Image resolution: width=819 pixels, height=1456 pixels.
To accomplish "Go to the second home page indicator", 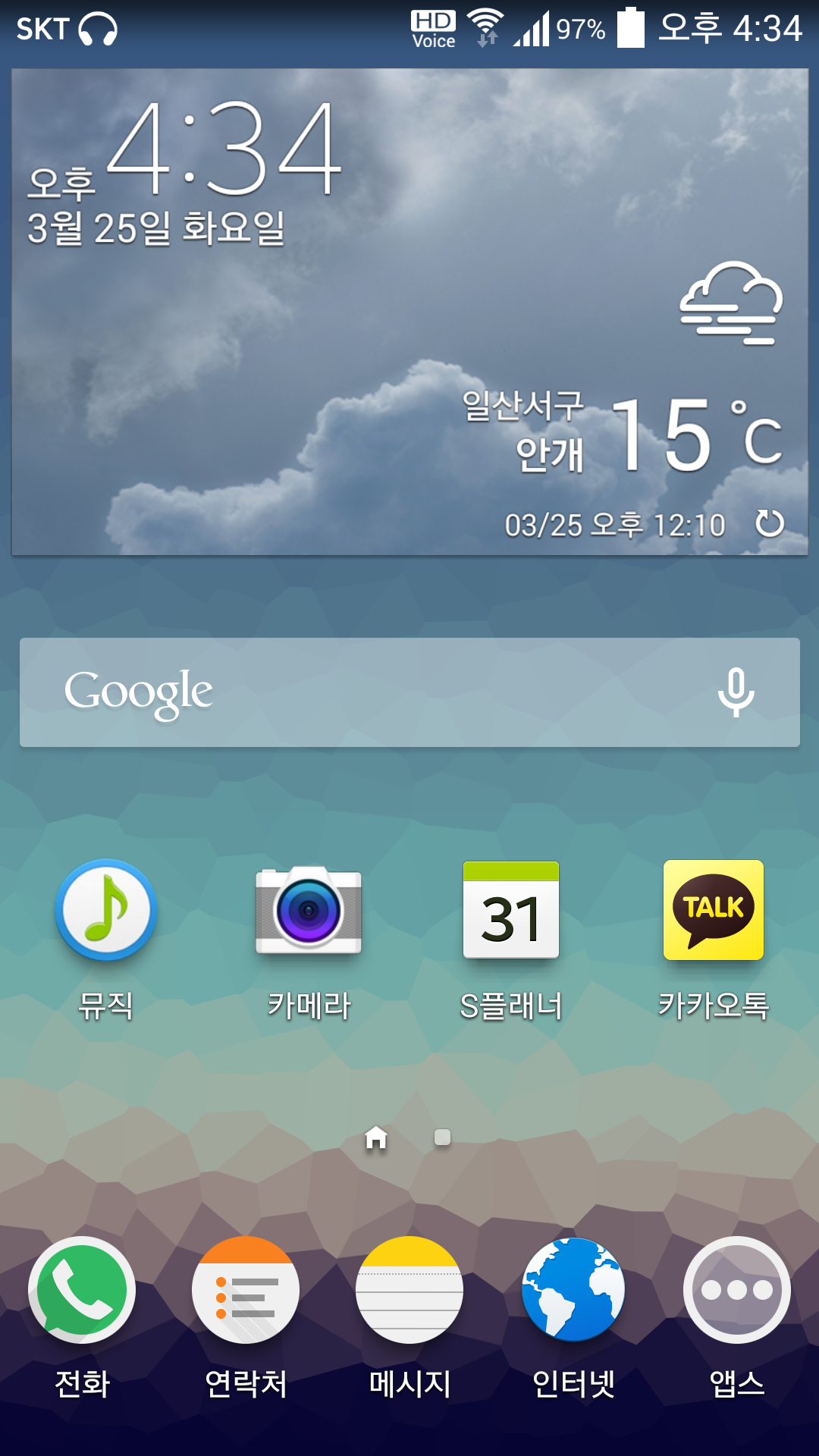I will pos(442,1137).
